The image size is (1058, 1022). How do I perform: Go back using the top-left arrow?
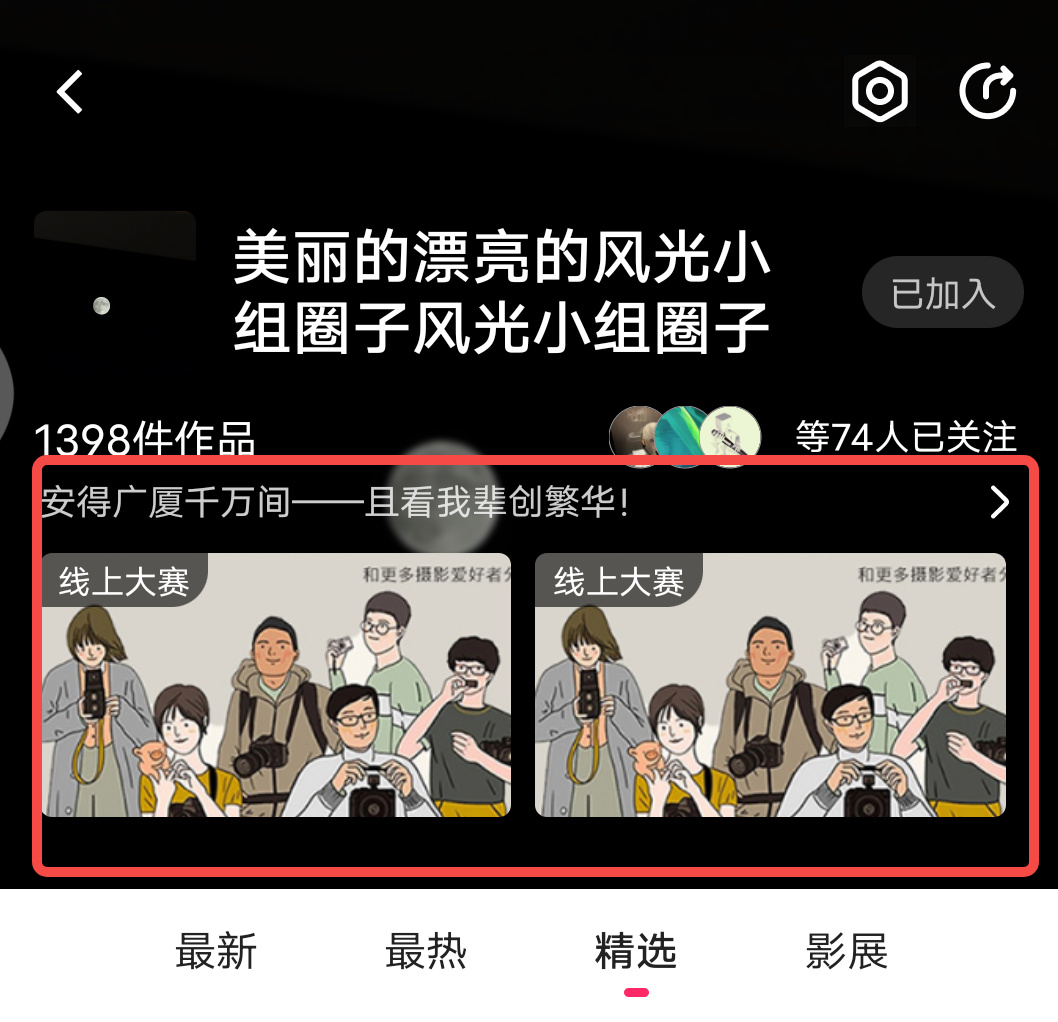coord(69,92)
